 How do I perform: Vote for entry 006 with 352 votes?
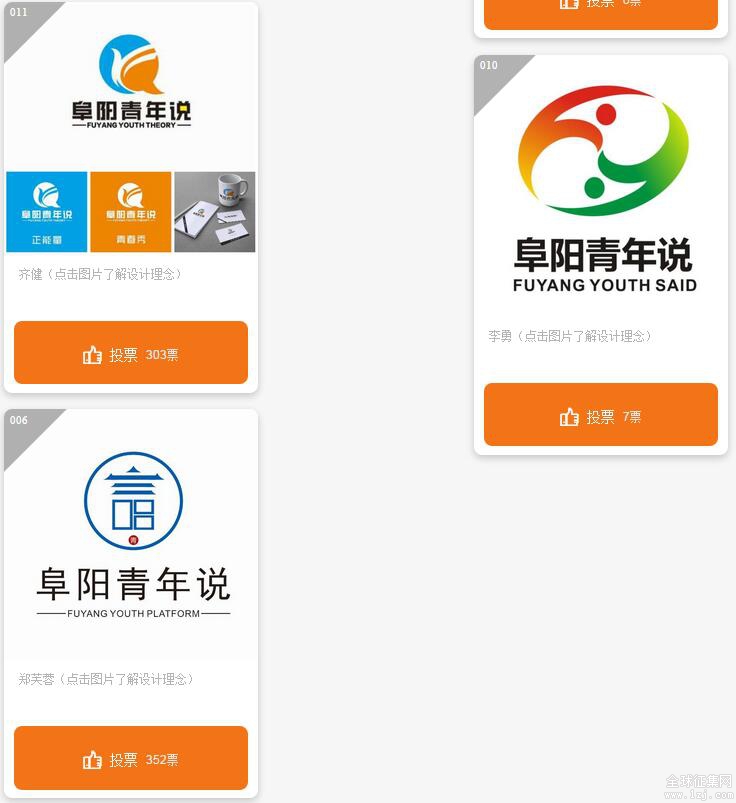(131, 758)
